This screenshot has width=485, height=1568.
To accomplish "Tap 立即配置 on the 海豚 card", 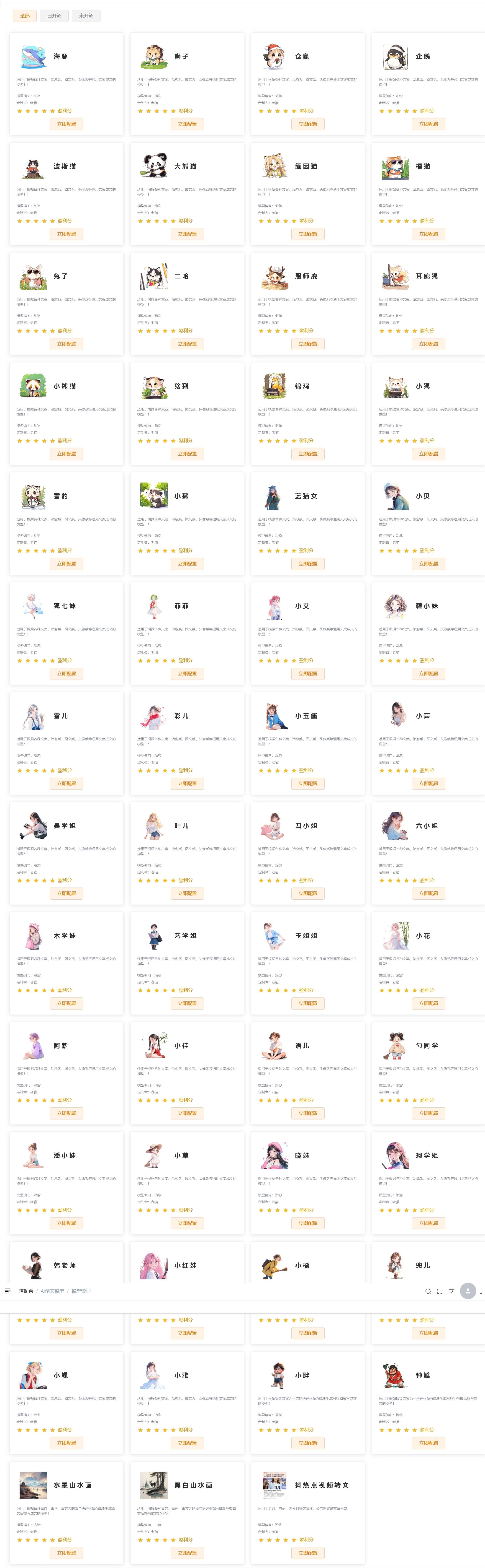I will [66, 124].
